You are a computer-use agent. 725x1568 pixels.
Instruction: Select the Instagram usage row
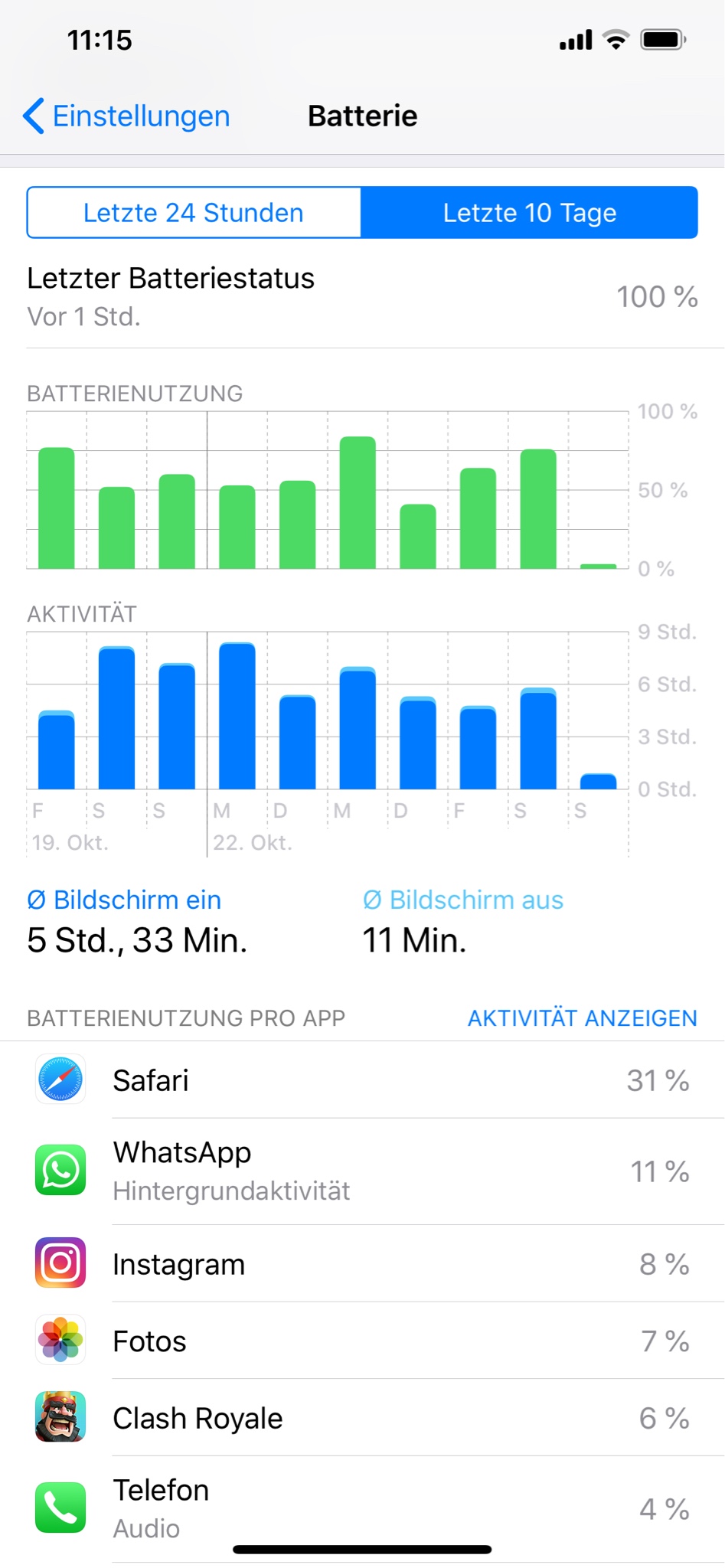point(362,1264)
